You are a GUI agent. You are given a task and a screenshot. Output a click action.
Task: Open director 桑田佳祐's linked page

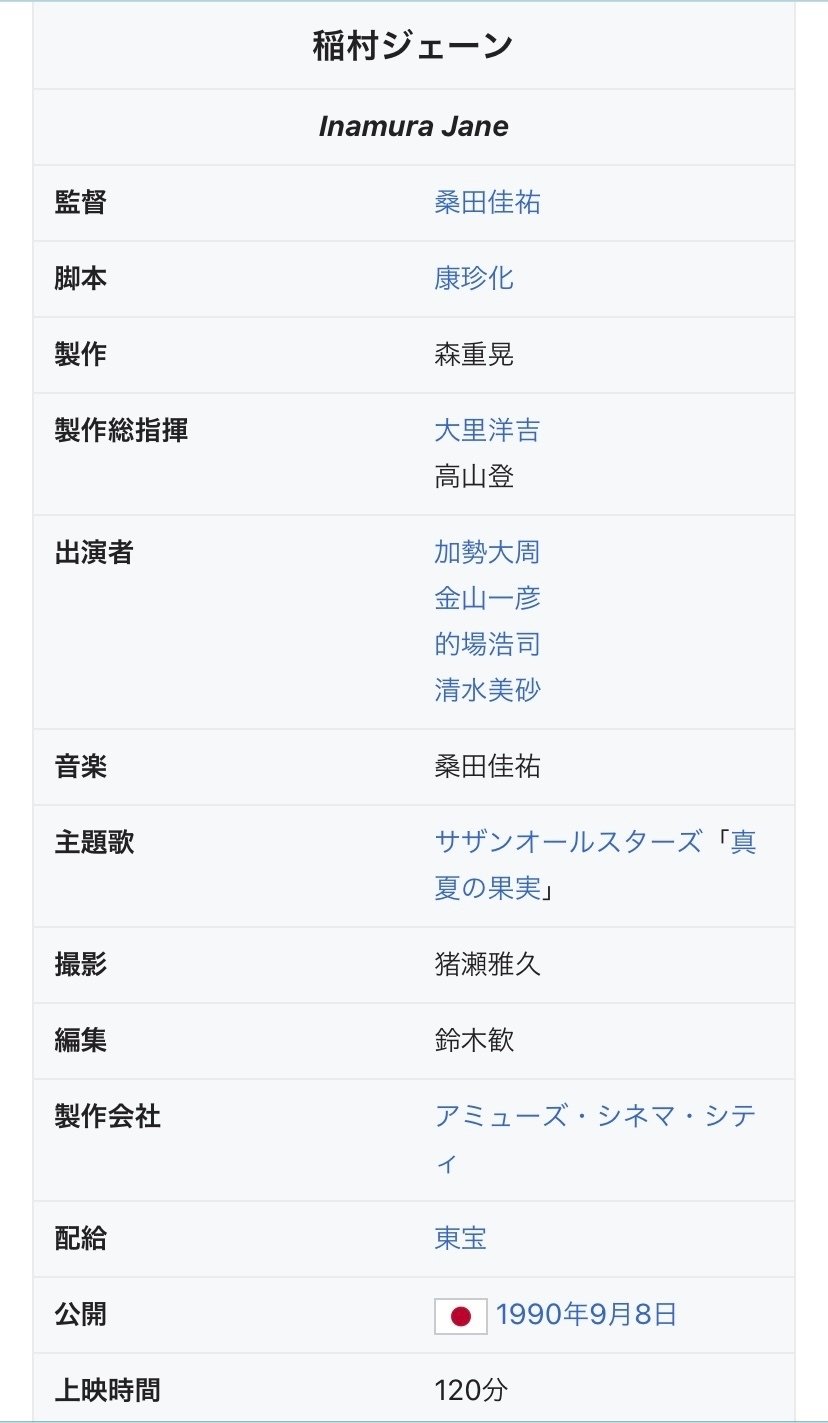(487, 203)
